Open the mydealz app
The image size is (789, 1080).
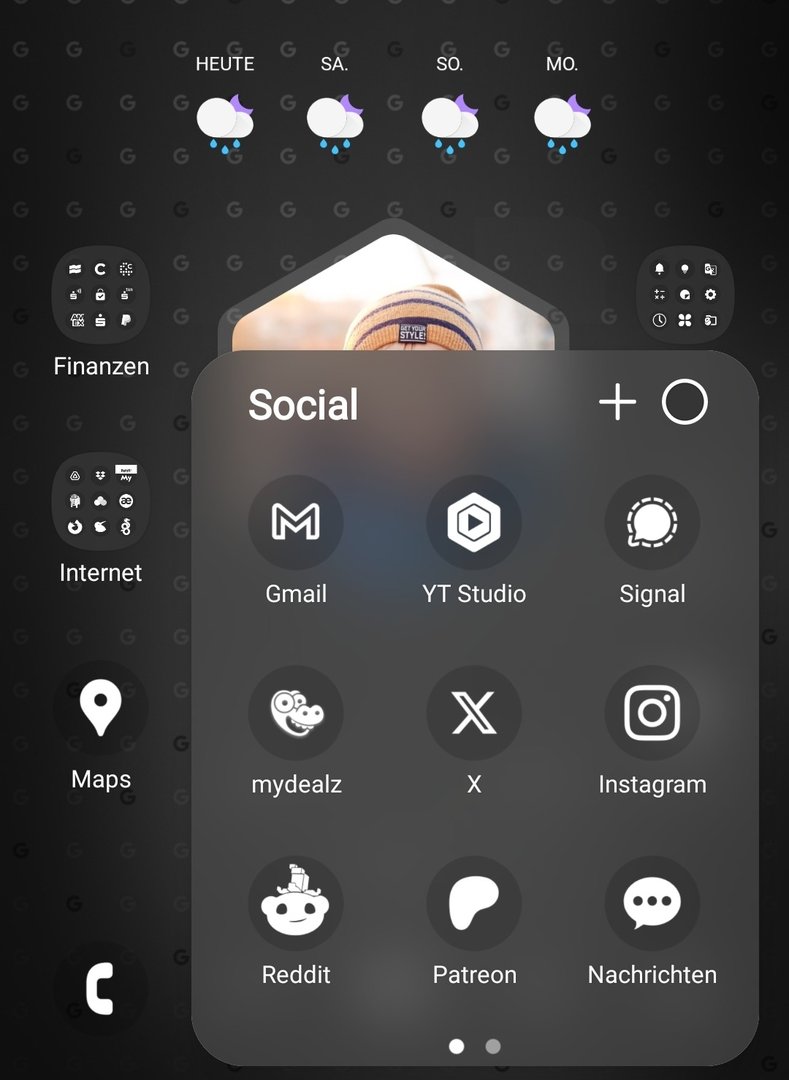pyautogui.click(x=296, y=713)
